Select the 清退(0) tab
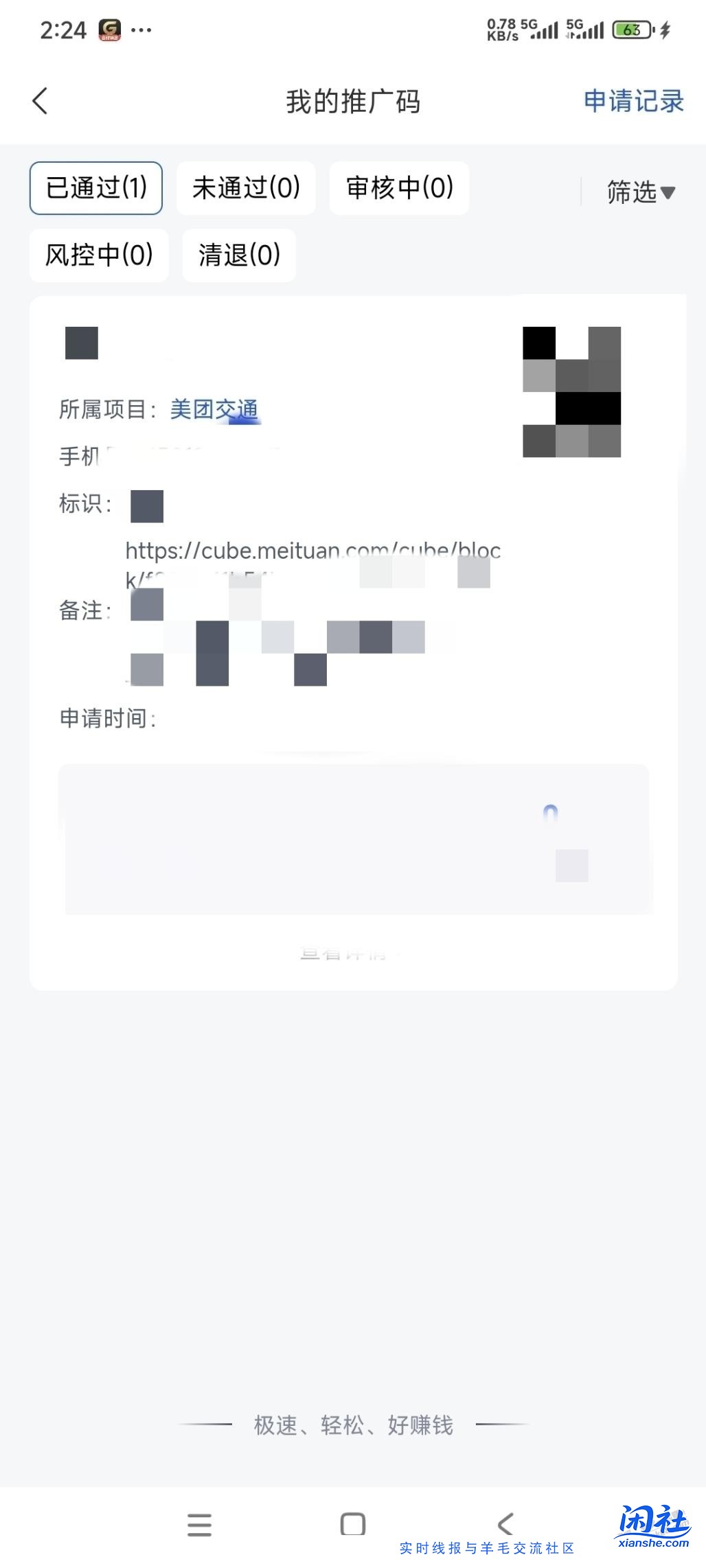706x1568 pixels. coord(238,255)
